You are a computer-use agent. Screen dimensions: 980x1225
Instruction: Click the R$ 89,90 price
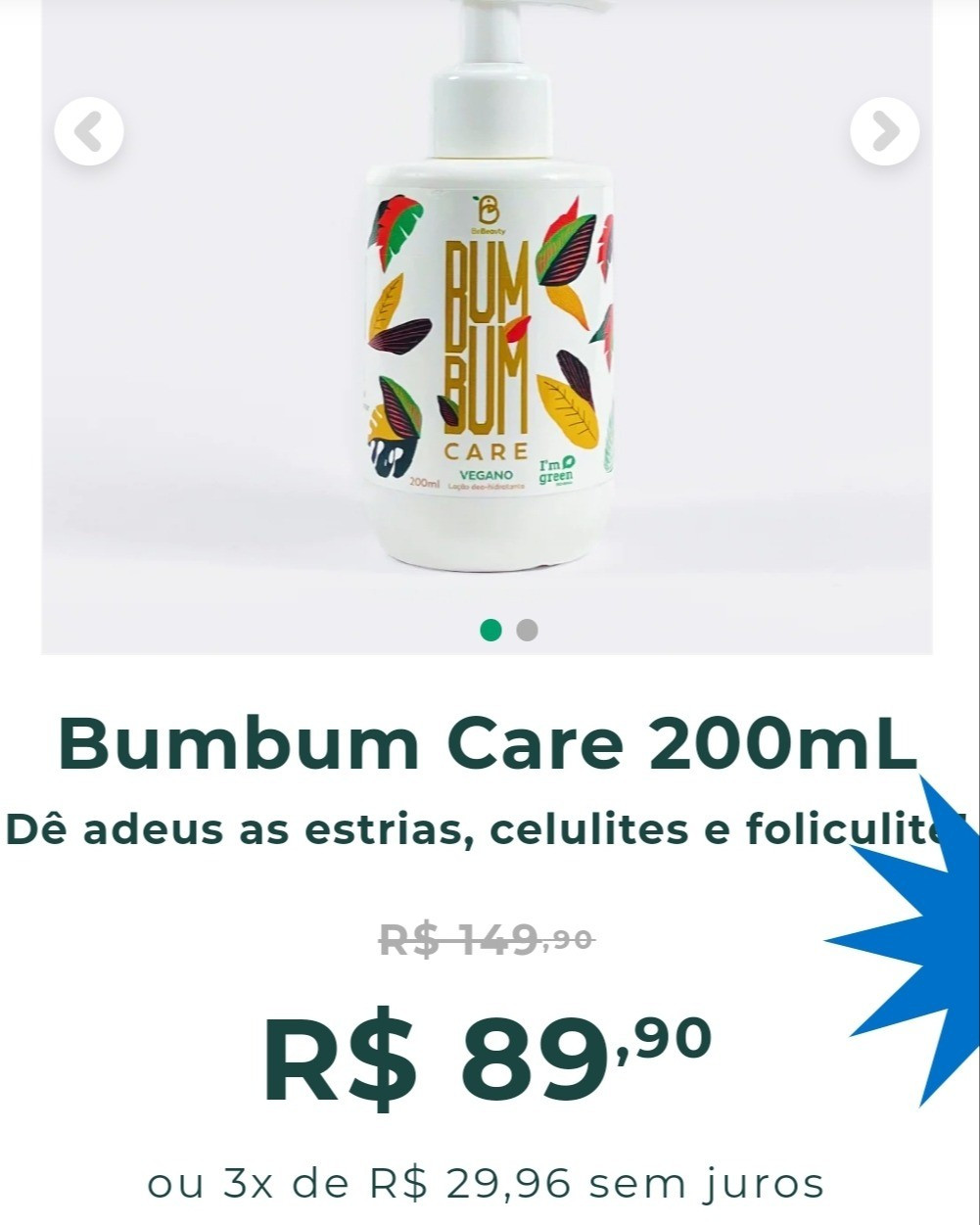(488, 1053)
